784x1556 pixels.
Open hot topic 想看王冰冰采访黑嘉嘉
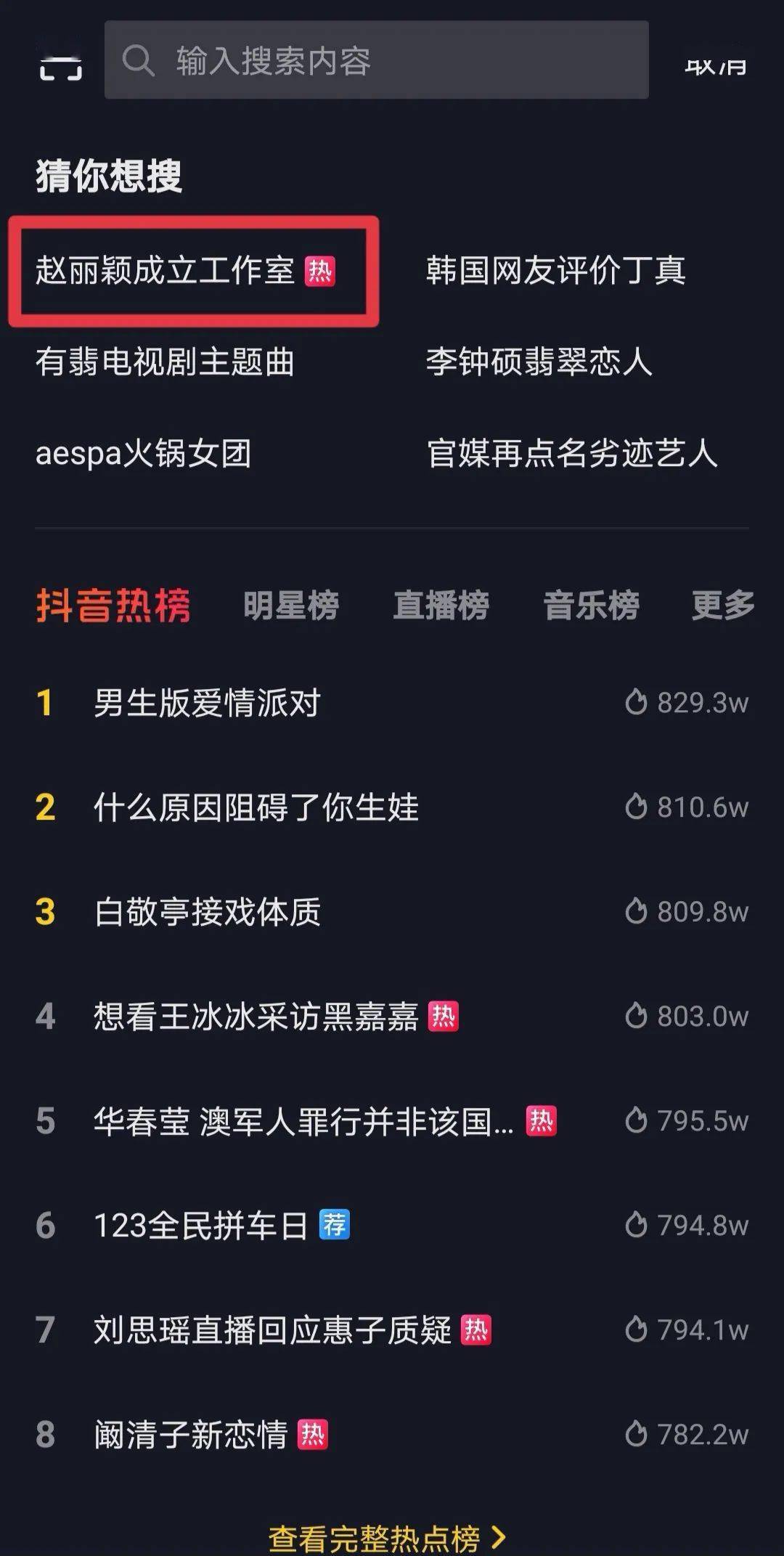256,1017
